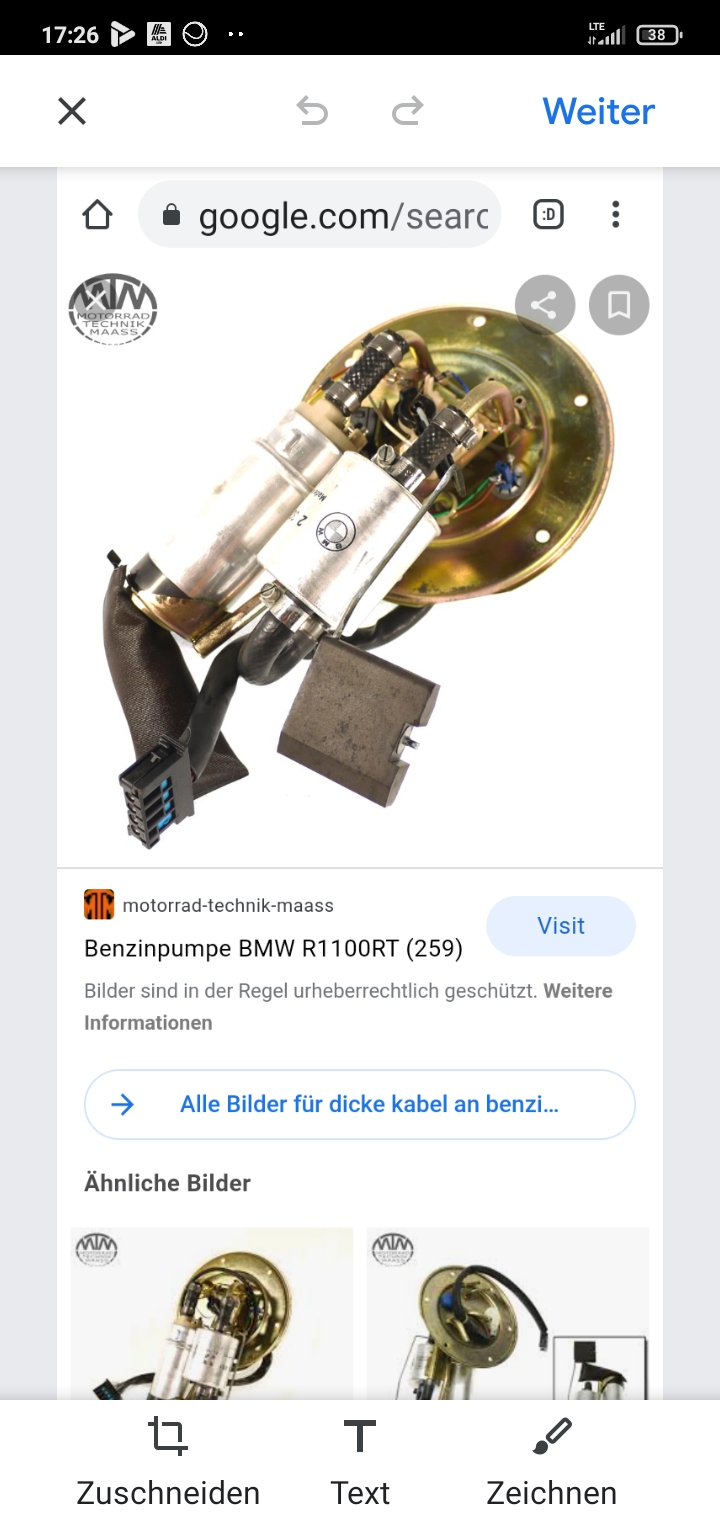Tap Weiter to continue

pos(598,111)
